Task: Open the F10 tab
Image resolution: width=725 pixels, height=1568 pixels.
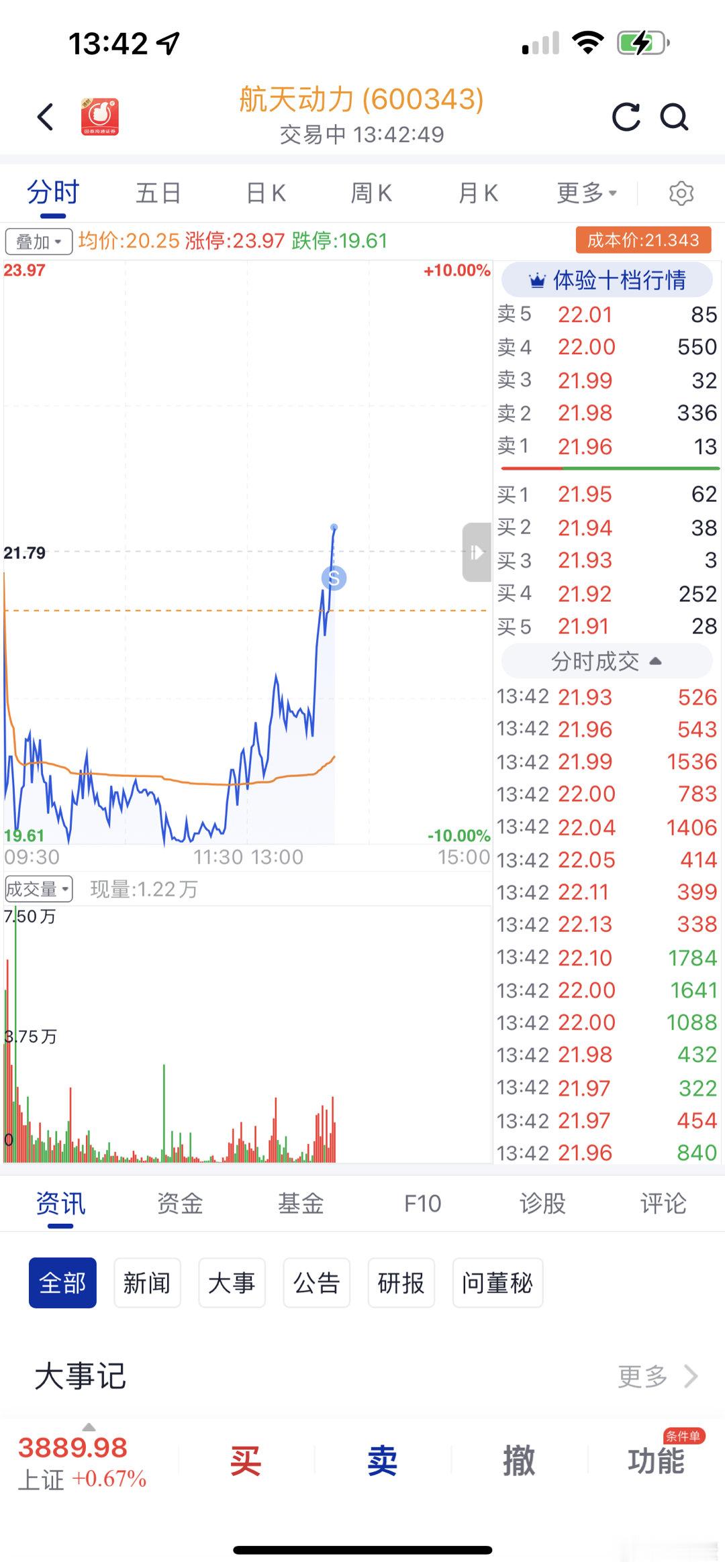Action: pyautogui.click(x=422, y=1204)
